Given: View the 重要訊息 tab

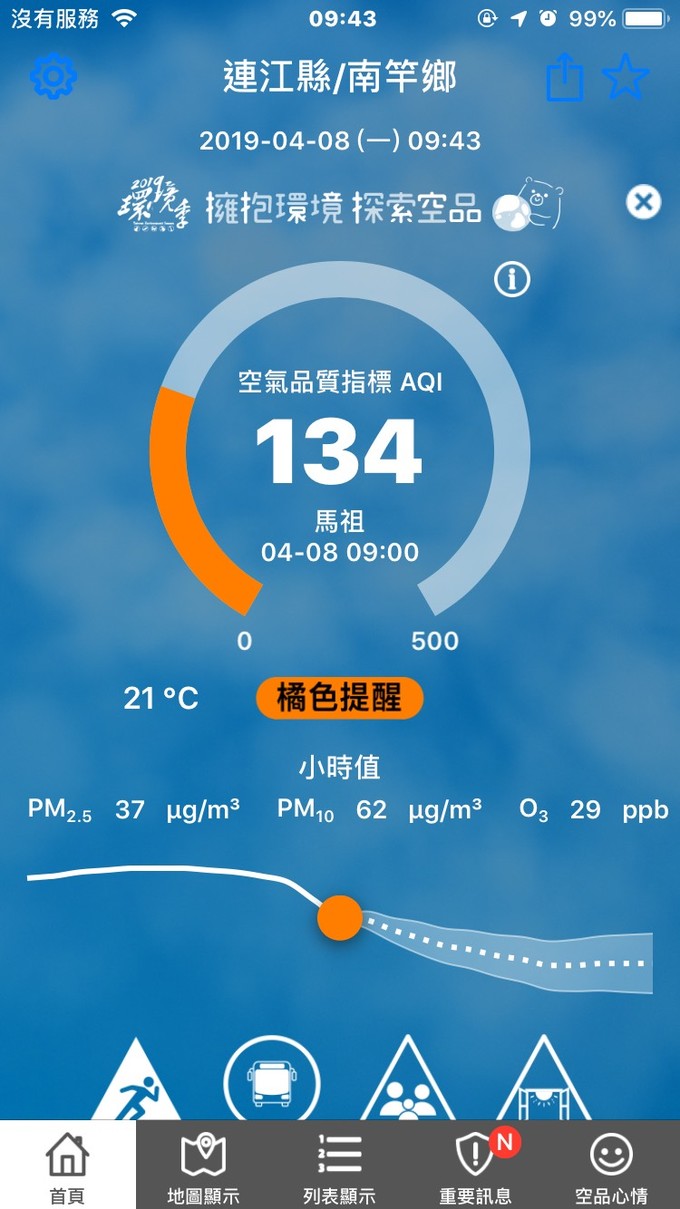Looking at the screenshot, I should (x=476, y=1165).
